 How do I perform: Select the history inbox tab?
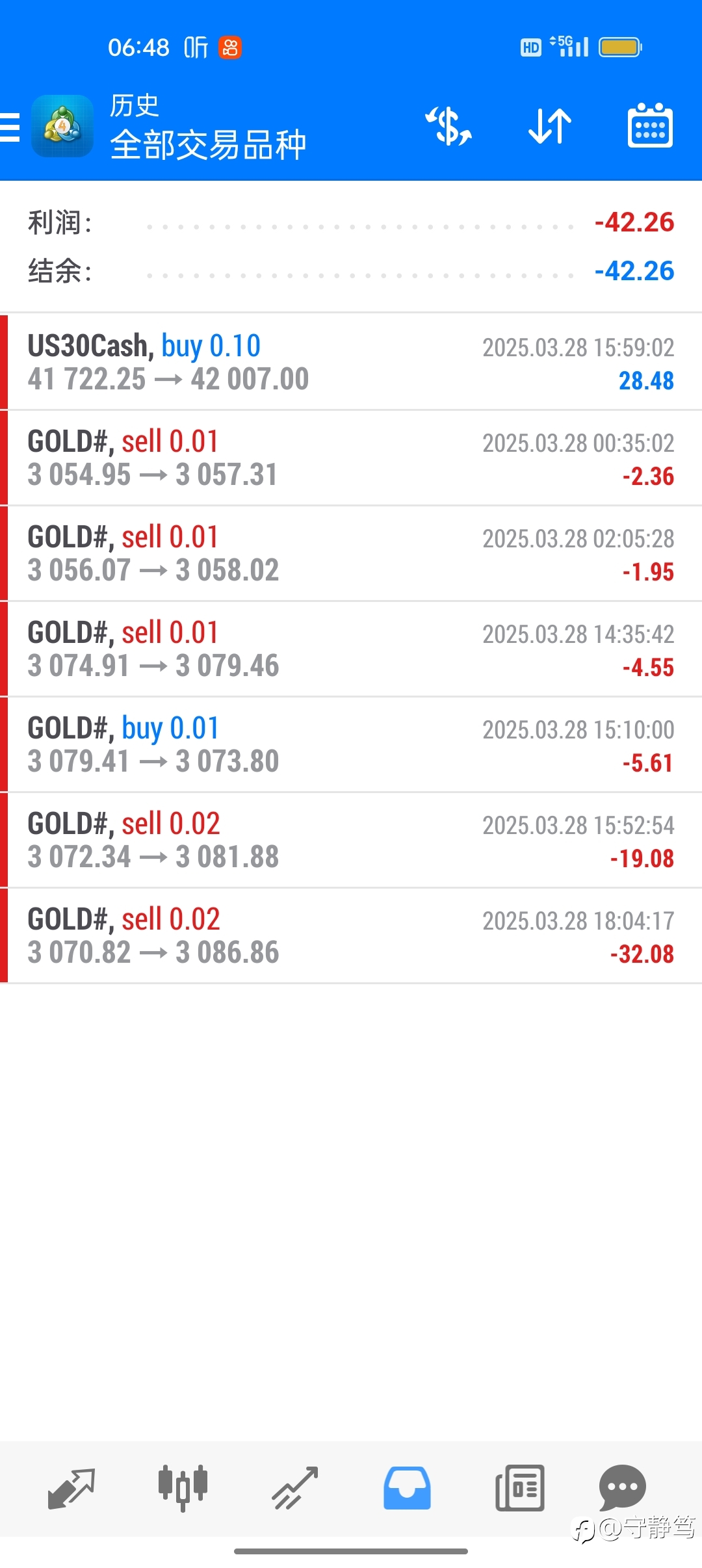(x=407, y=1488)
